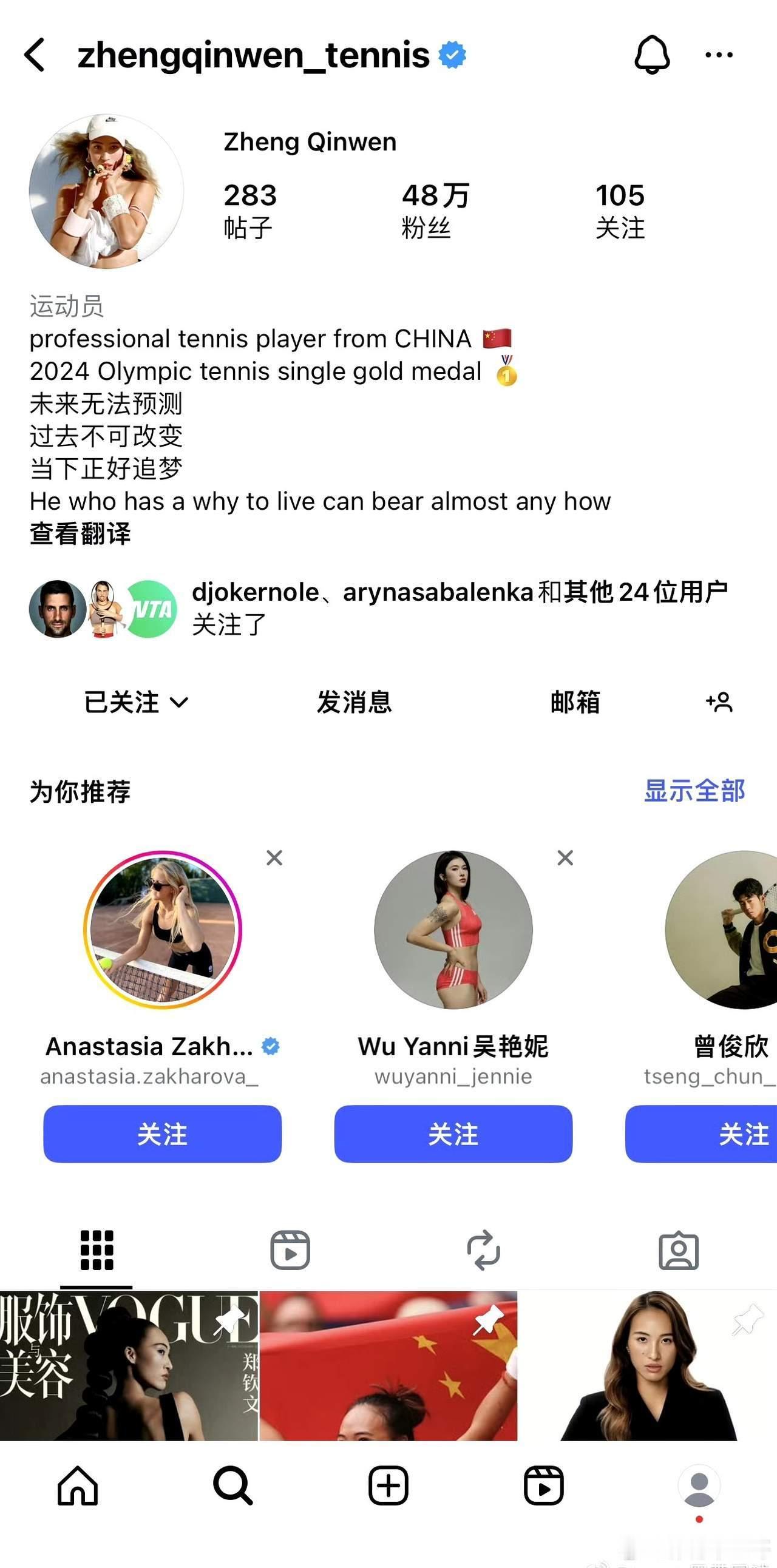Dismiss Anastasia Zakharova suggestion with X
The height and width of the screenshot is (1568, 777).
tap(274, 858)
